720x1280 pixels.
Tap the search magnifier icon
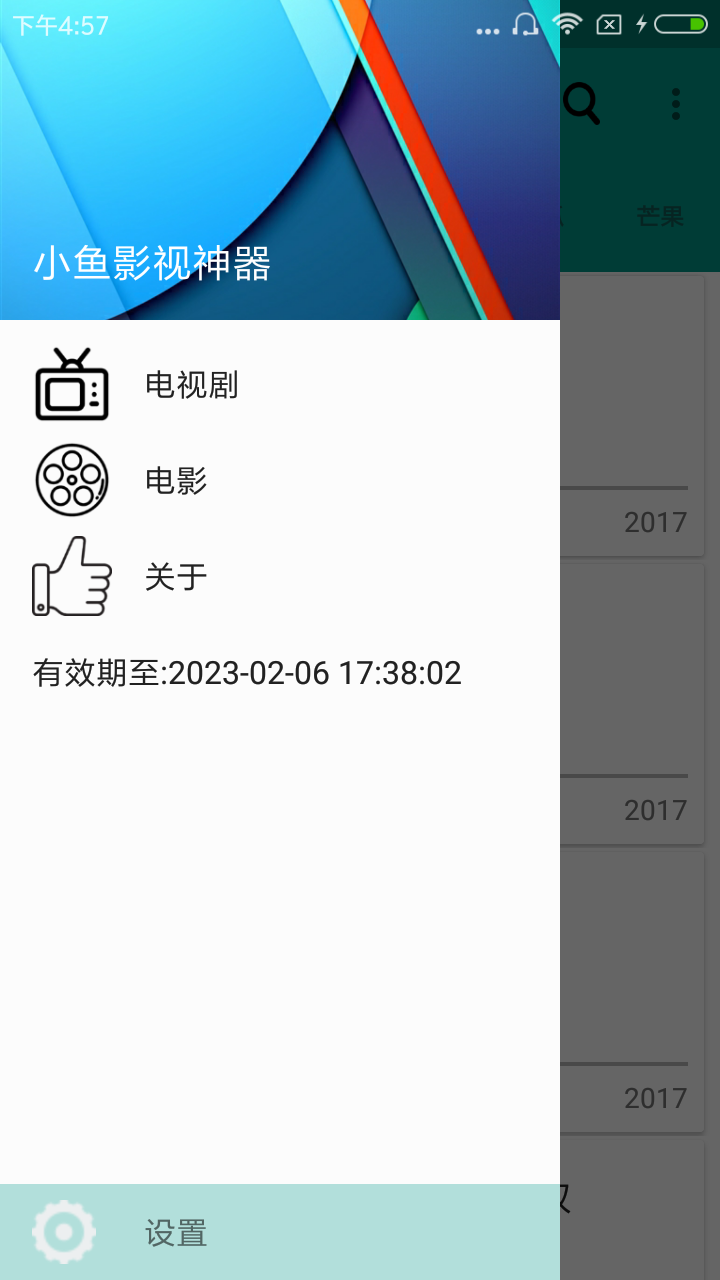pyautogui.click(x=582, y=103)
